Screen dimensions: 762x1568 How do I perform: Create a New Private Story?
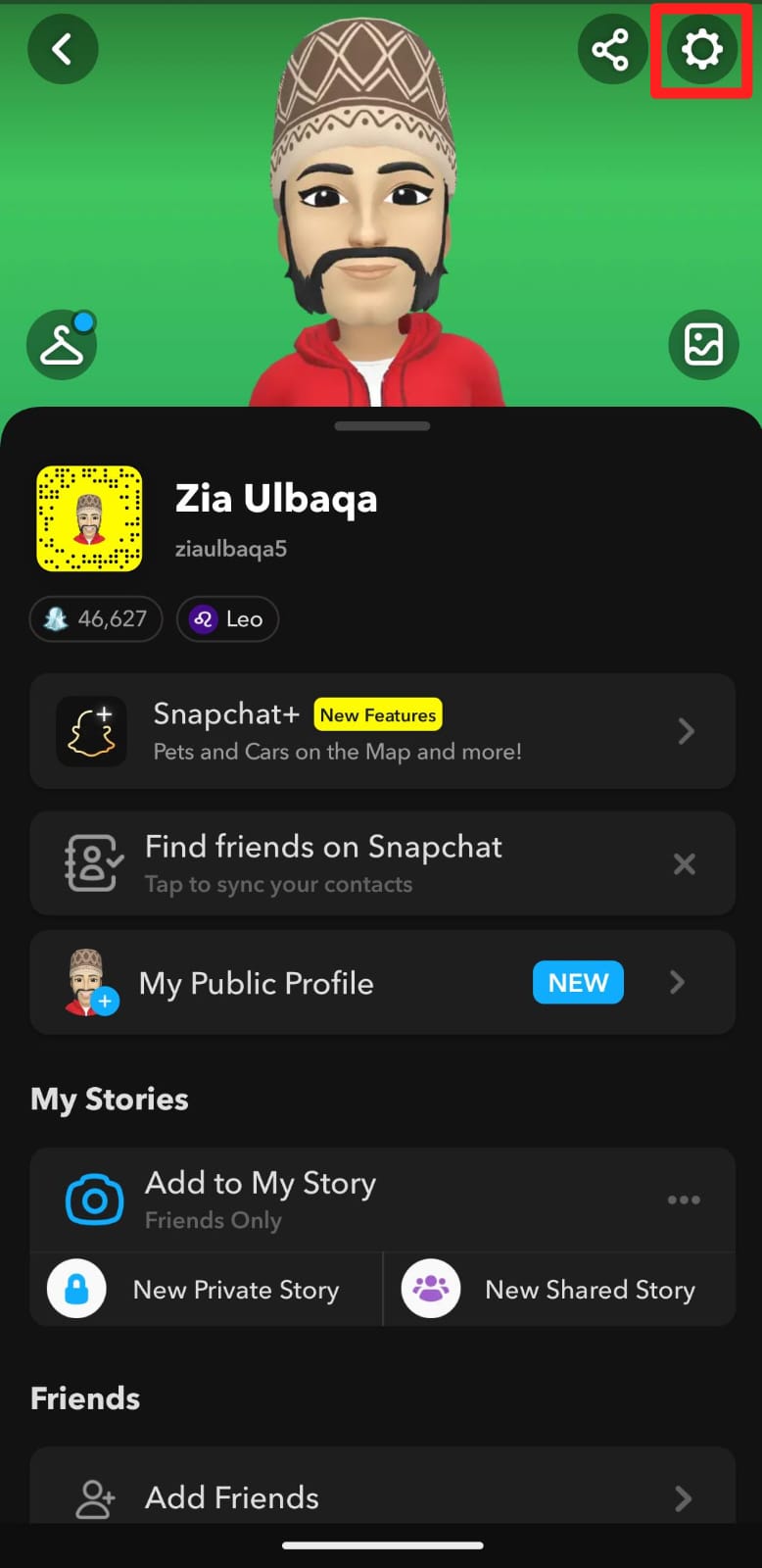point(206,1290)
